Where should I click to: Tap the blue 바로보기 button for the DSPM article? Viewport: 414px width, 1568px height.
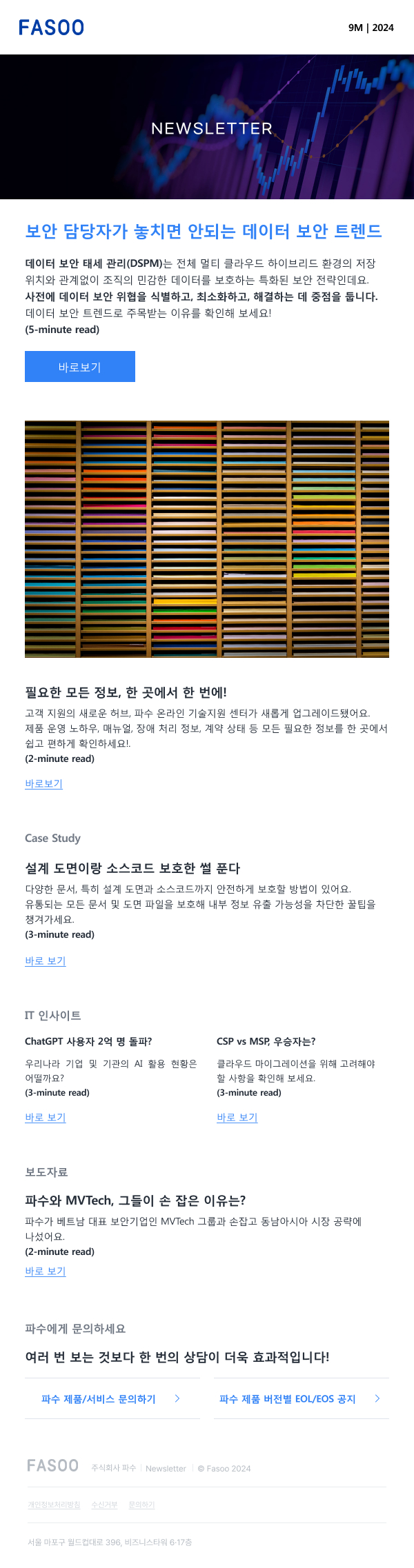click(80, 367)
